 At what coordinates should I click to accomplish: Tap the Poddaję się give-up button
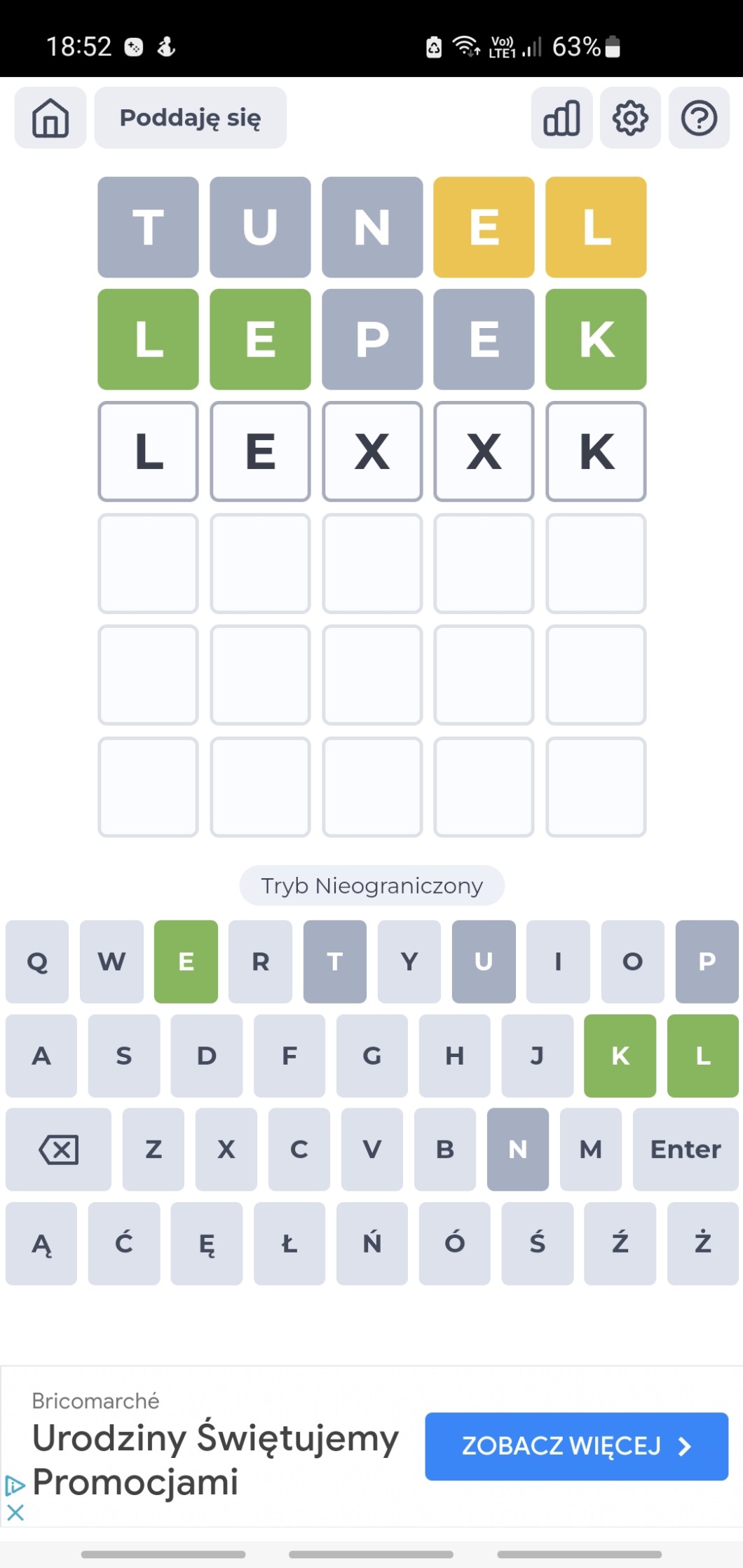pos(190,118)
